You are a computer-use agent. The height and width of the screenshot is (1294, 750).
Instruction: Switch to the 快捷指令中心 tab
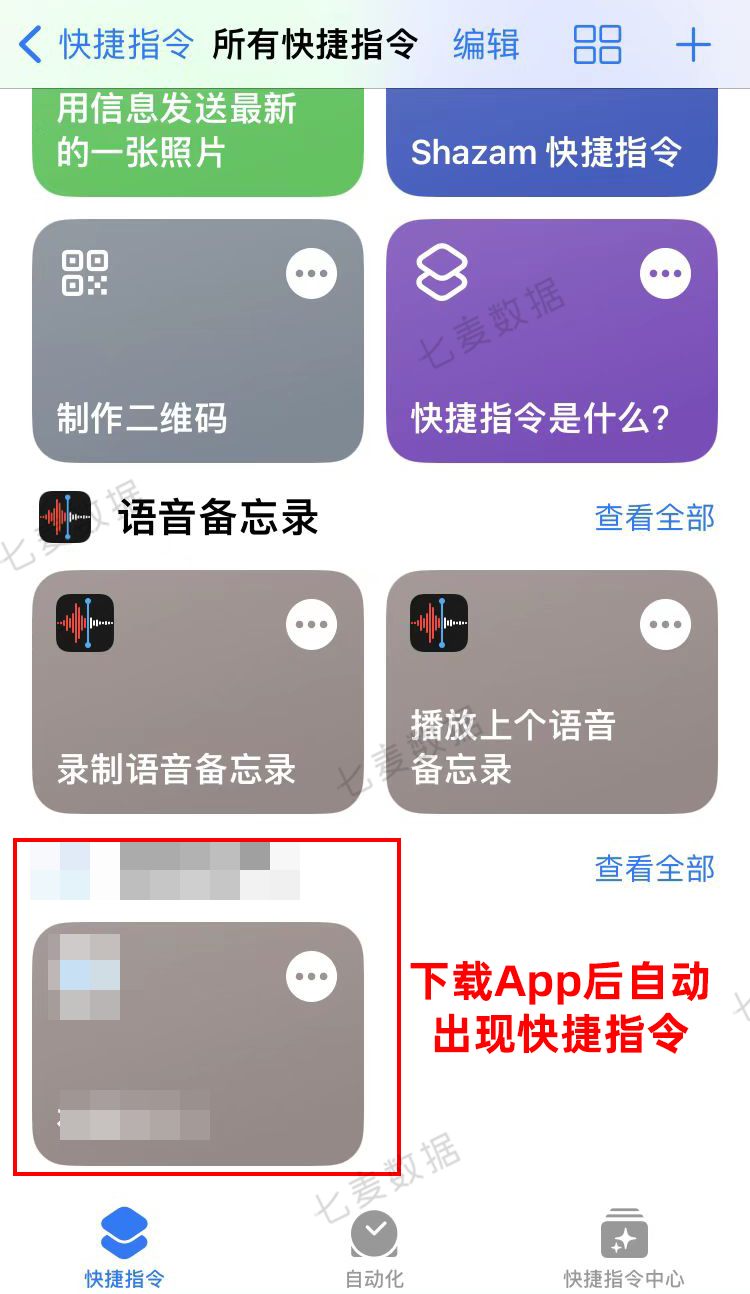[624, 1249]
